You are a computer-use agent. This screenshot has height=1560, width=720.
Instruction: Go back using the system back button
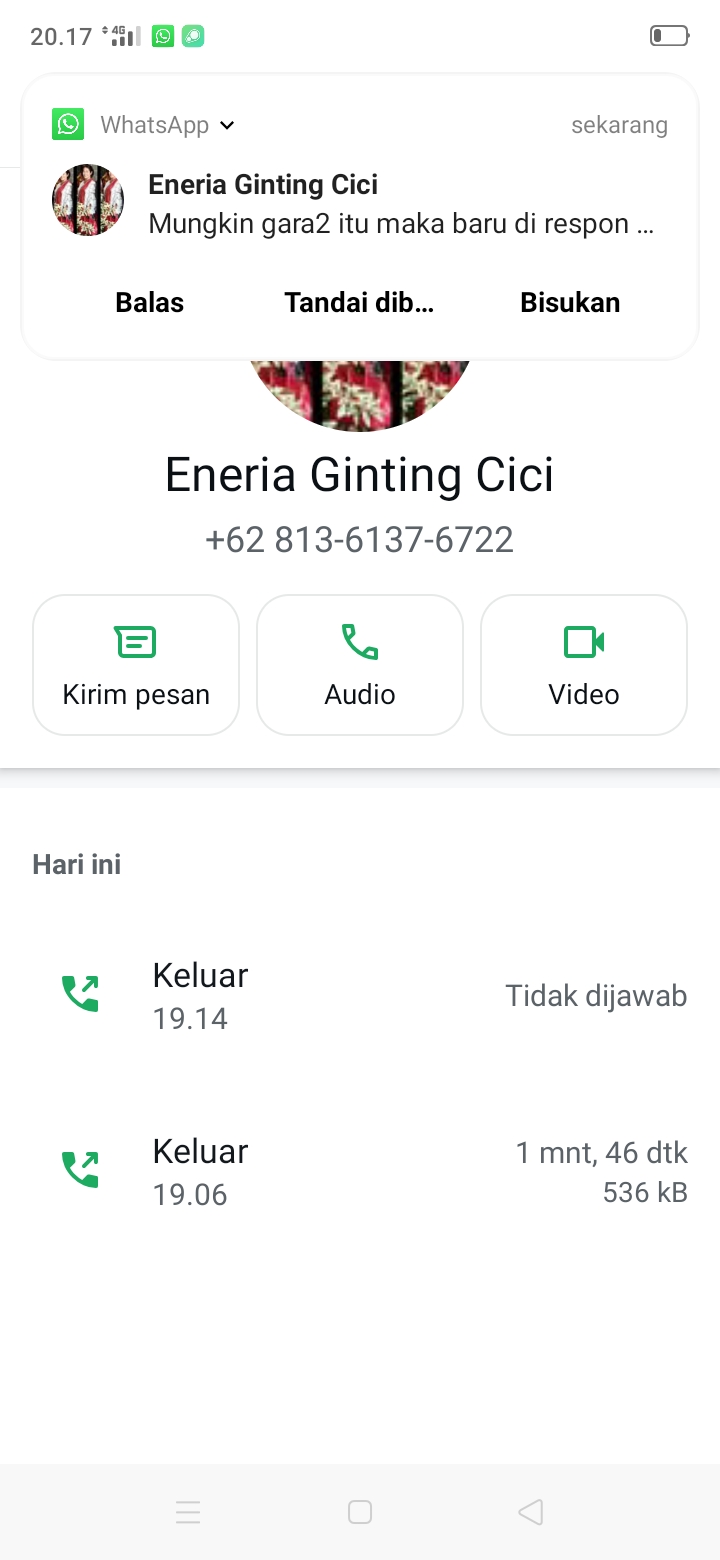[531, 1512]
